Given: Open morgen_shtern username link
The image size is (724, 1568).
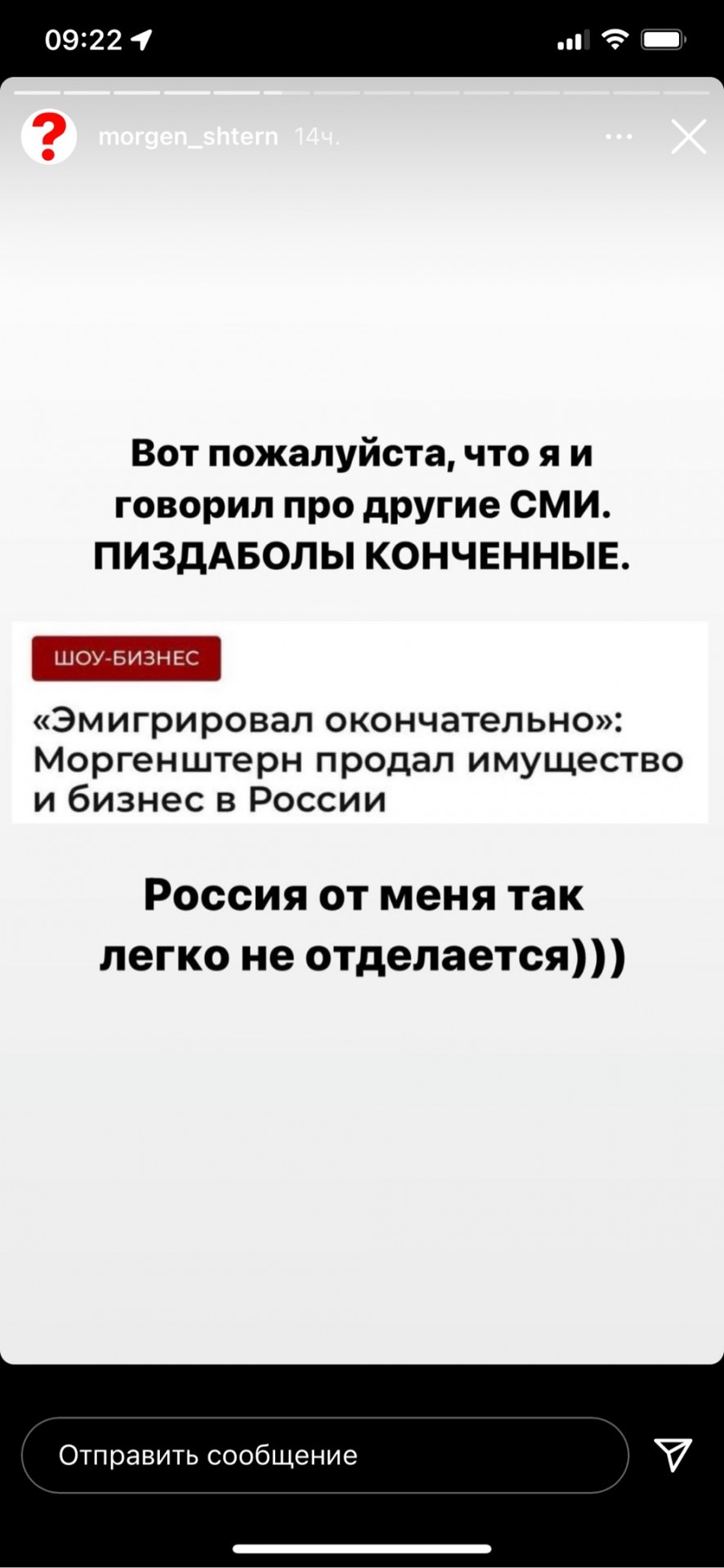Looking at the screenshot, I should pos(188,136).
